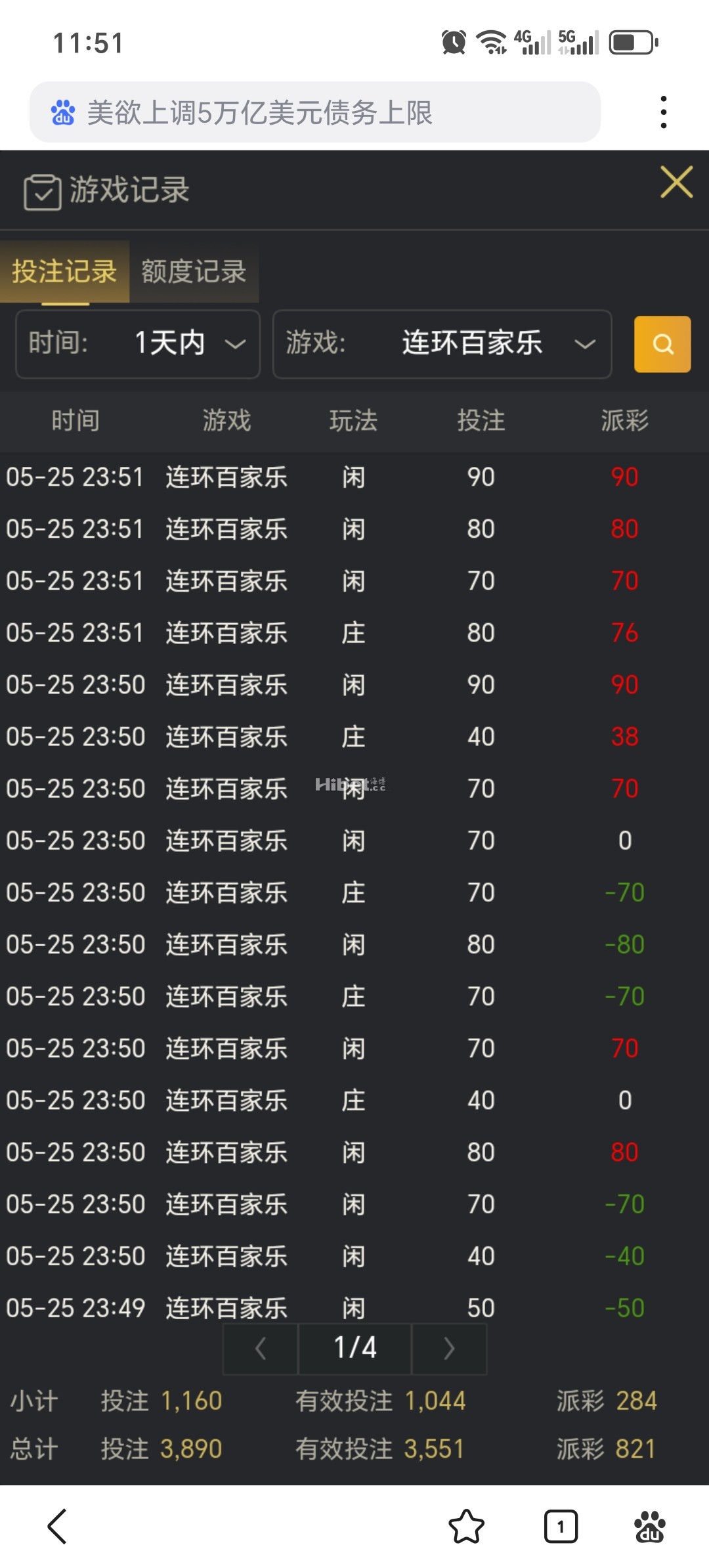Open the Baidu home paw icon
709x1568 pixels.
coord(649,1526)
